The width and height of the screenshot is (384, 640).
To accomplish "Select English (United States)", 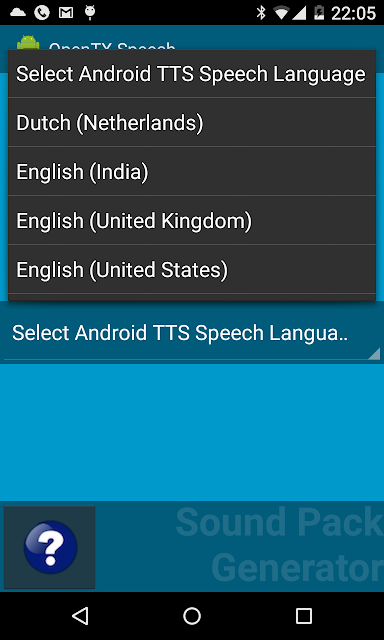I will pos(192,269).
